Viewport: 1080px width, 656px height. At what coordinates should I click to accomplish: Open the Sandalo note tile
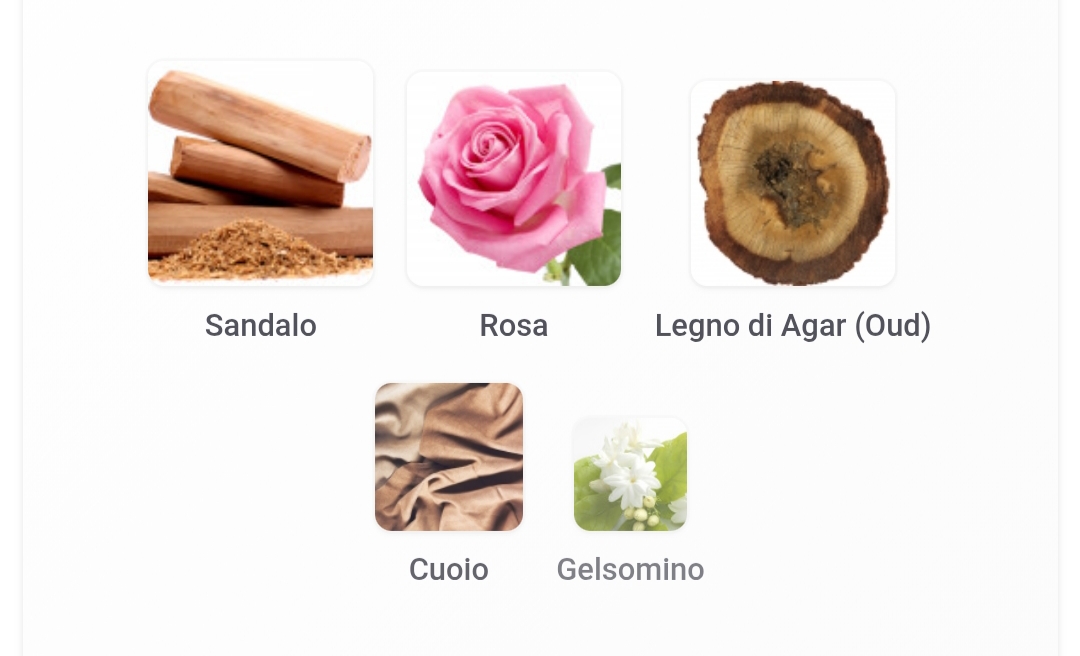260,175
